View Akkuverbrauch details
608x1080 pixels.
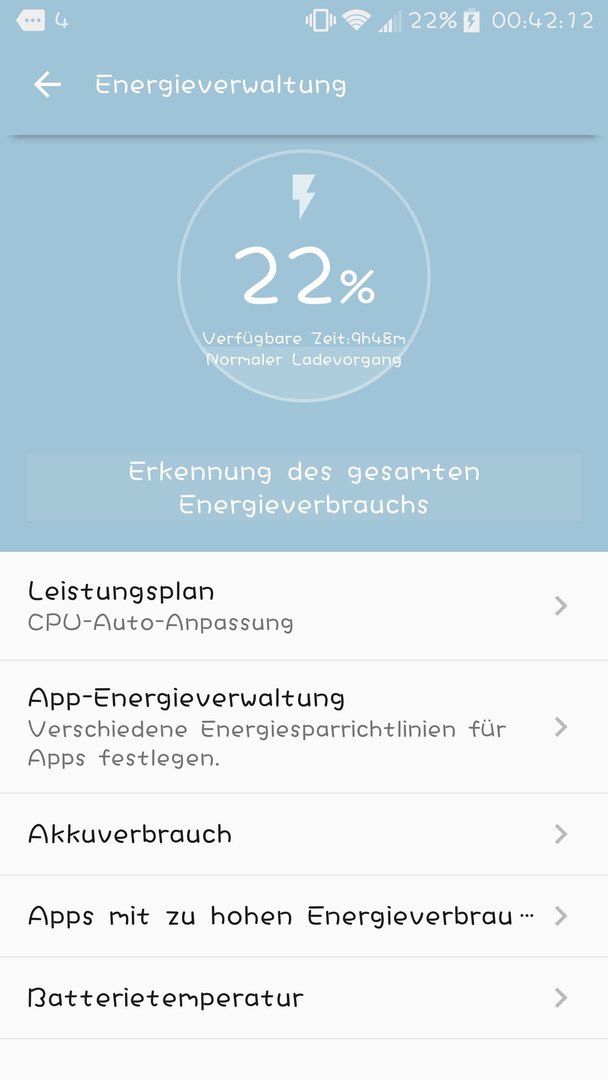tap(304, 834)
